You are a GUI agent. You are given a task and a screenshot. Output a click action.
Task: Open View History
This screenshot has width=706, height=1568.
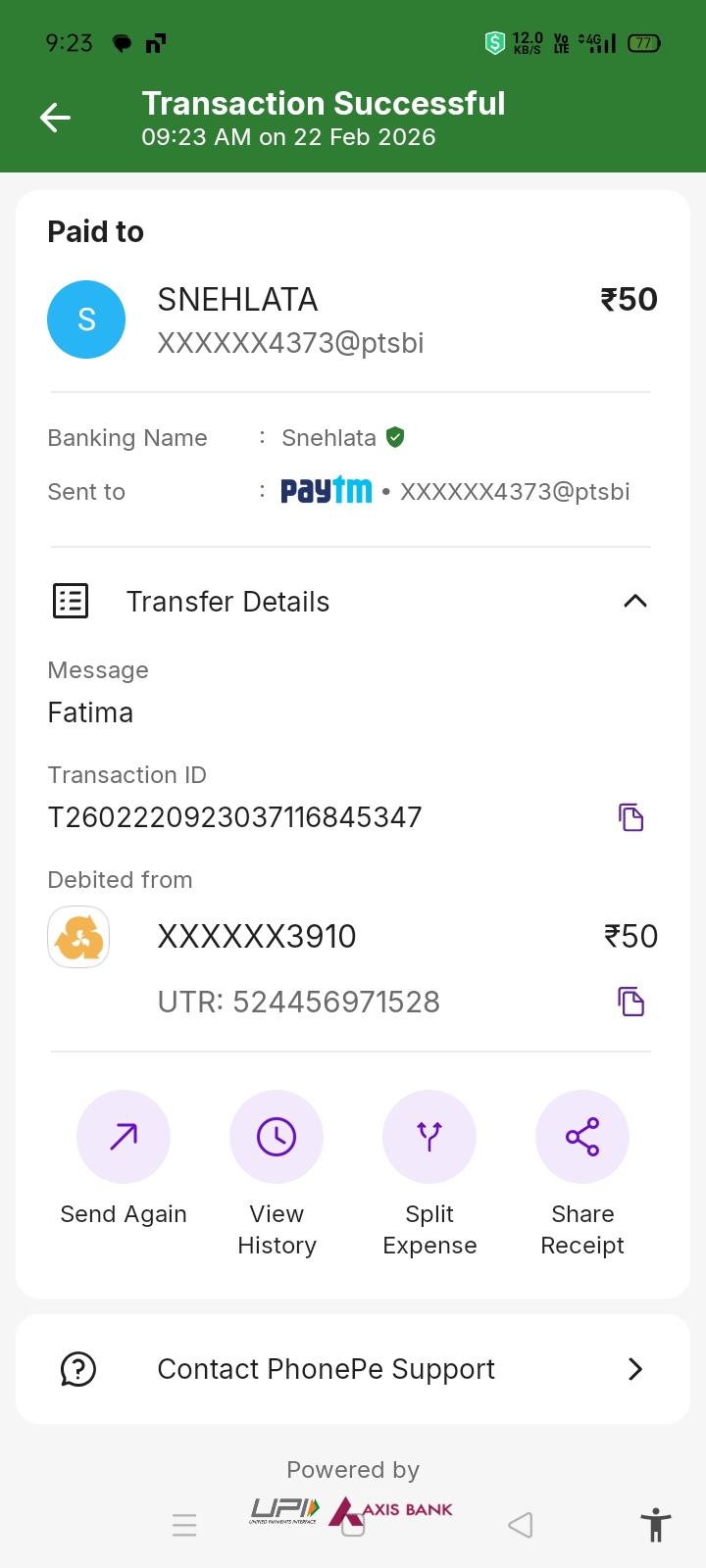[x=277, y=1137]
